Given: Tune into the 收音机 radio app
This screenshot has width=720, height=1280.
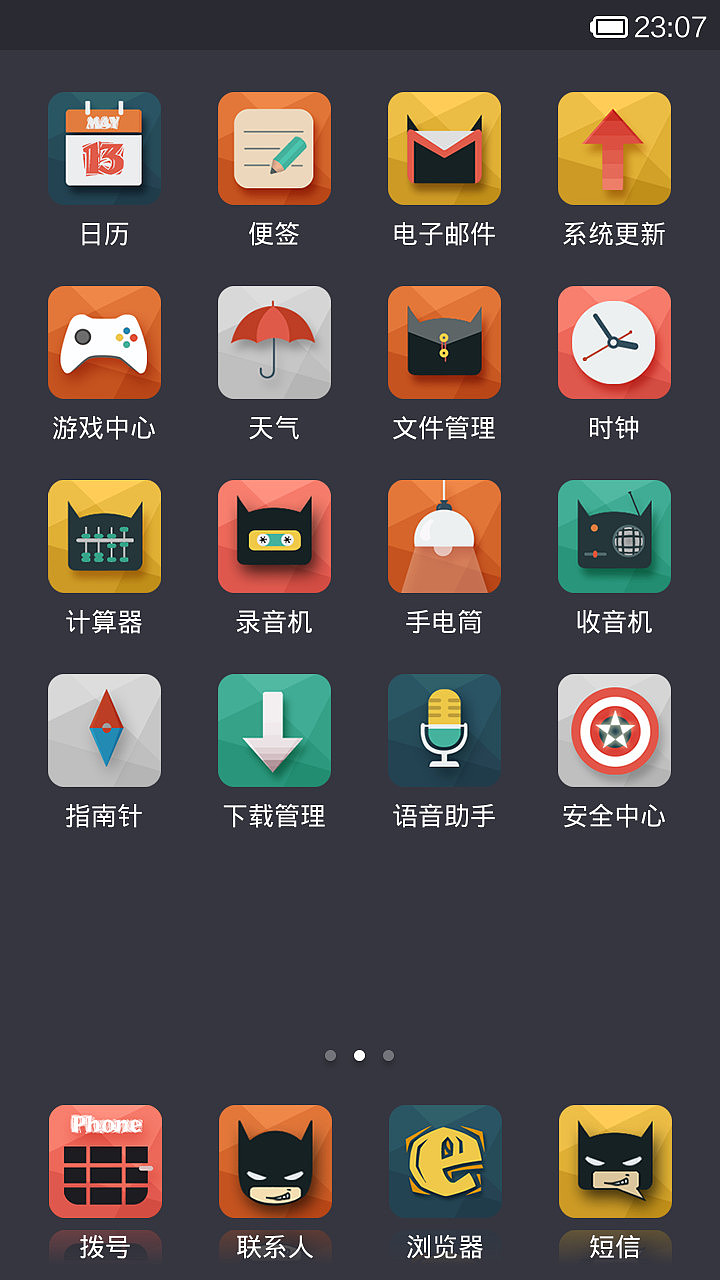Looking at the screenshot, I should (614, 536).
